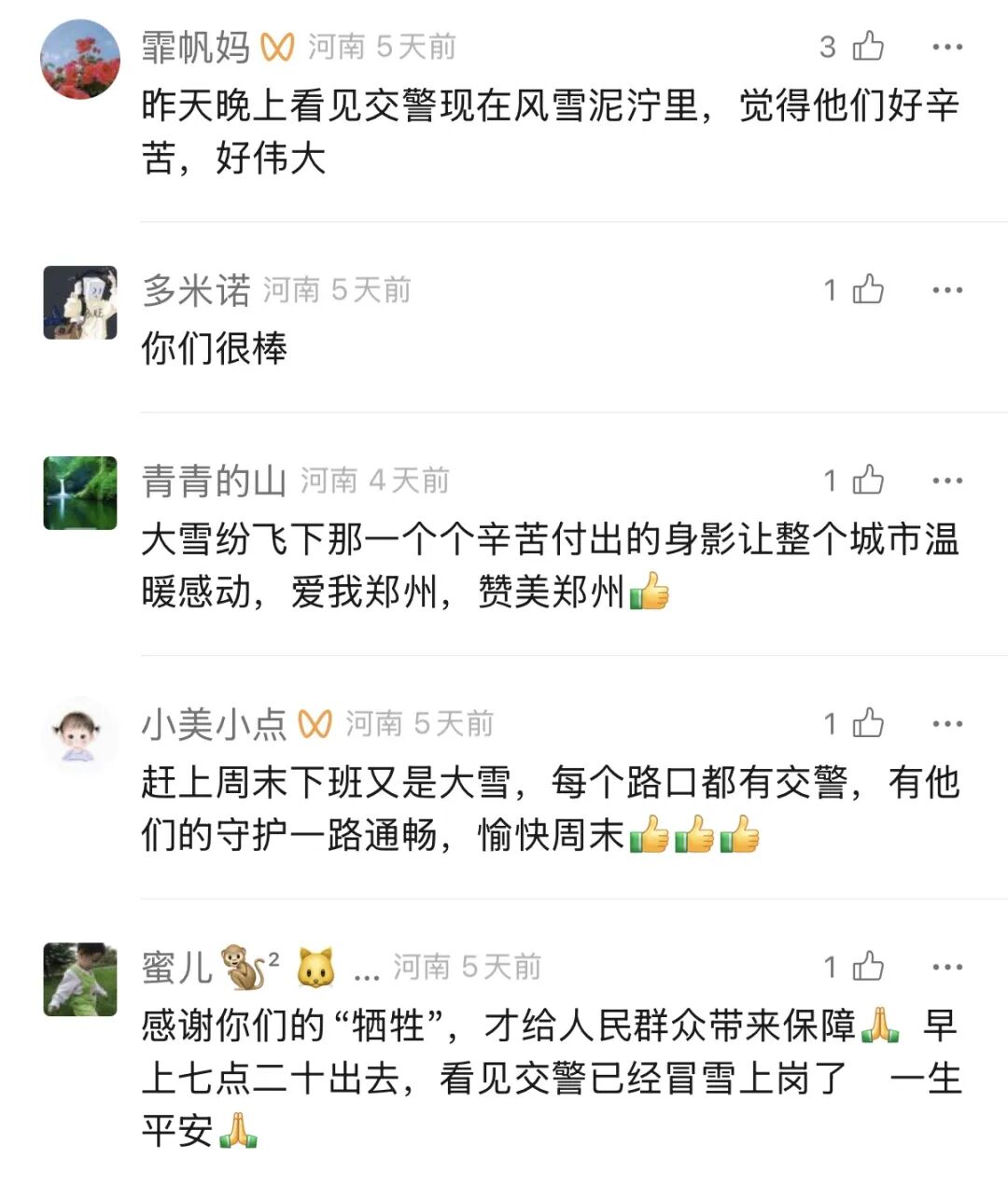Open more options on 多米诺's comment
1008x1186 pixels.
[x=947, y=290]
